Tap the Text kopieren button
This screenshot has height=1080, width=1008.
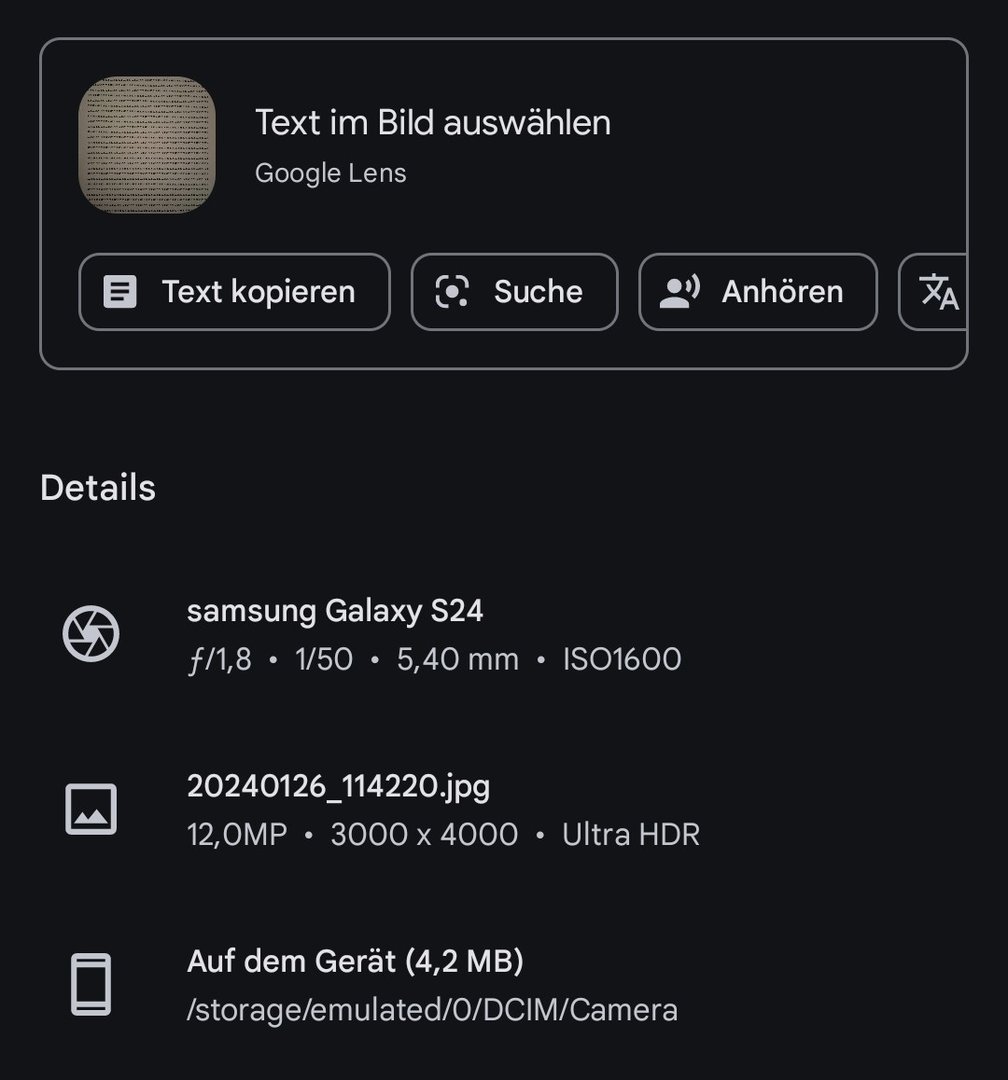coord(234,292)
